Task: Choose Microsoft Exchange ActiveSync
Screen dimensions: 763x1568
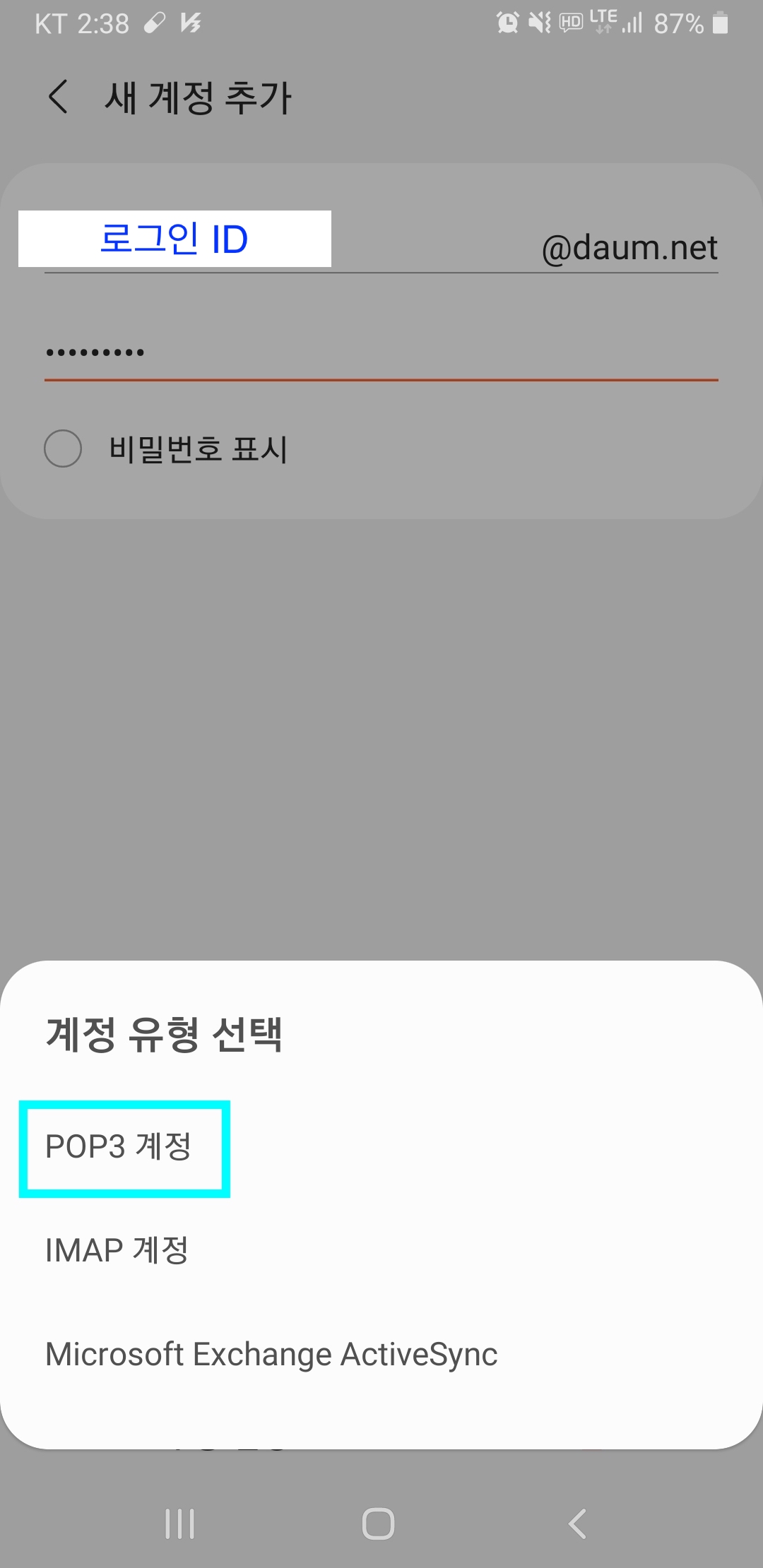Action: click(x=271, y=1353)
